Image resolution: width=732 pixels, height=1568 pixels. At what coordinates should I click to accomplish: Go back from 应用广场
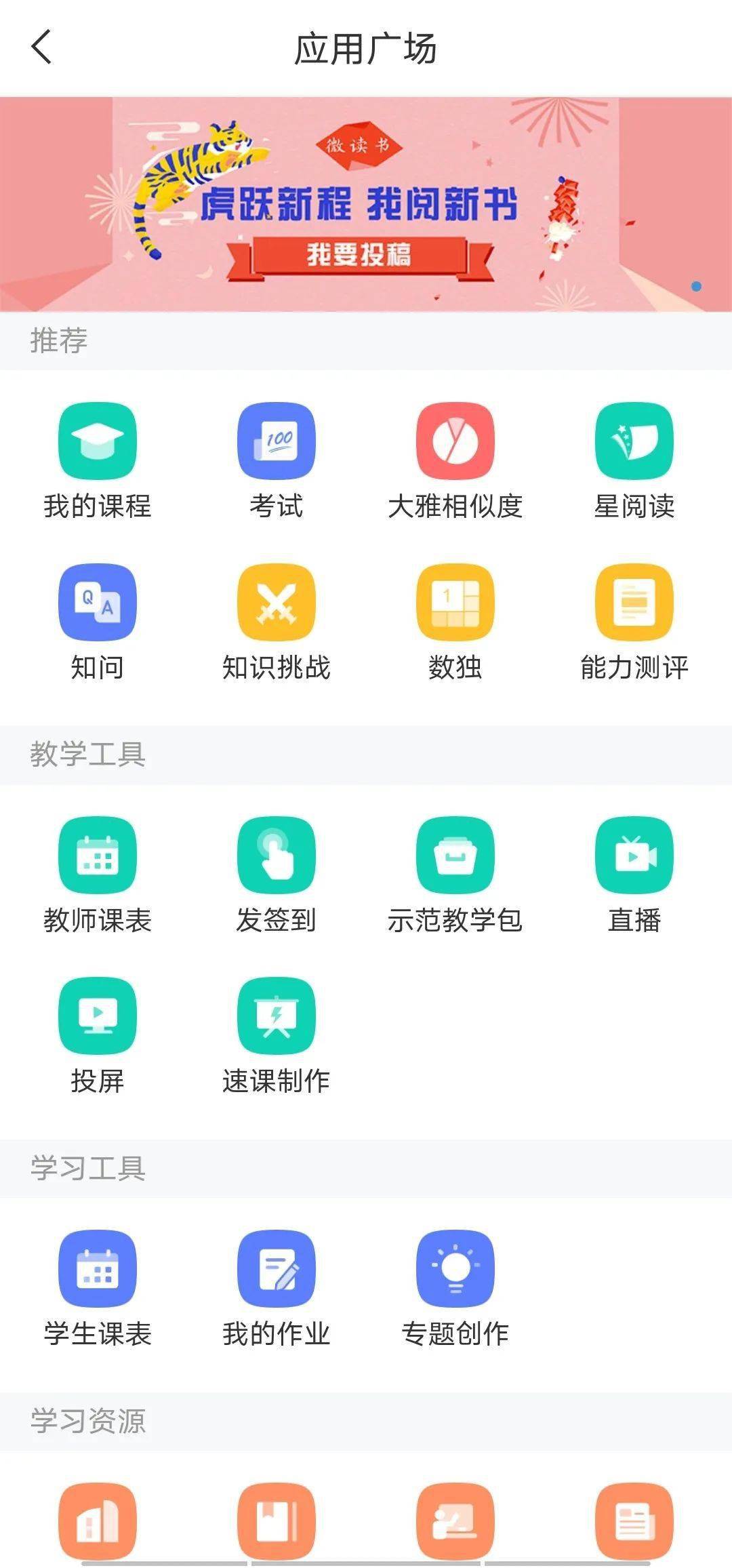click(42, 48)
